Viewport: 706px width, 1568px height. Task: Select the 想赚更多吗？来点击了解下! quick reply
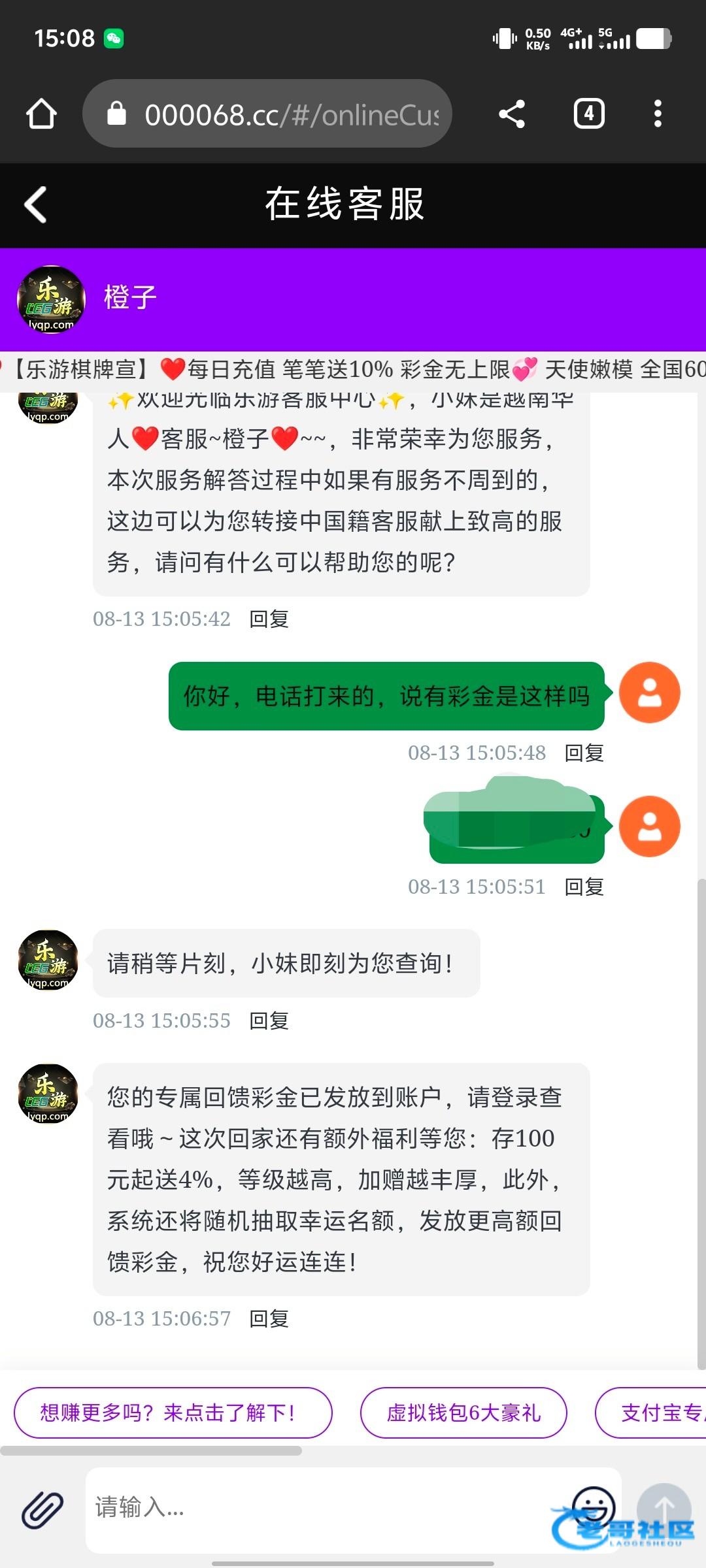click(x=173, y=1413)
